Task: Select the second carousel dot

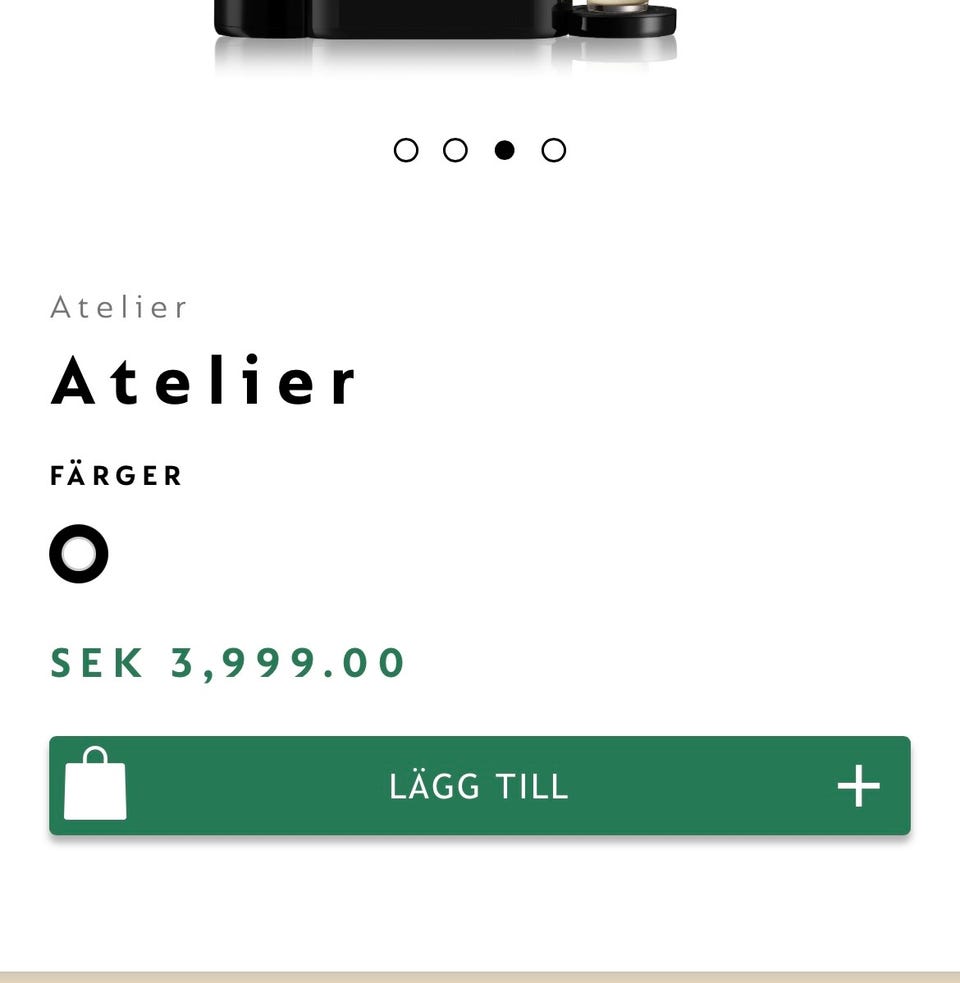Action: pos(455,150)
